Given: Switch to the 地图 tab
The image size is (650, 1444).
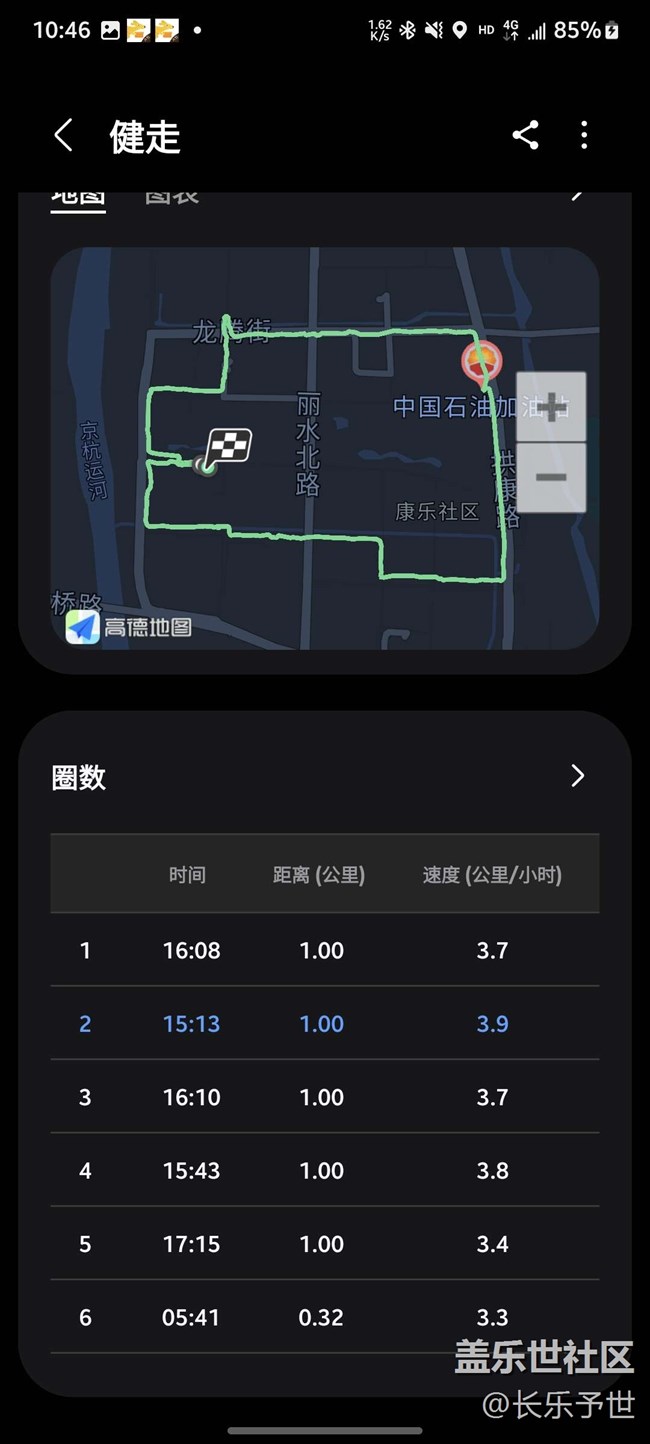Looking at the screenshot, I should coord(78,195).
